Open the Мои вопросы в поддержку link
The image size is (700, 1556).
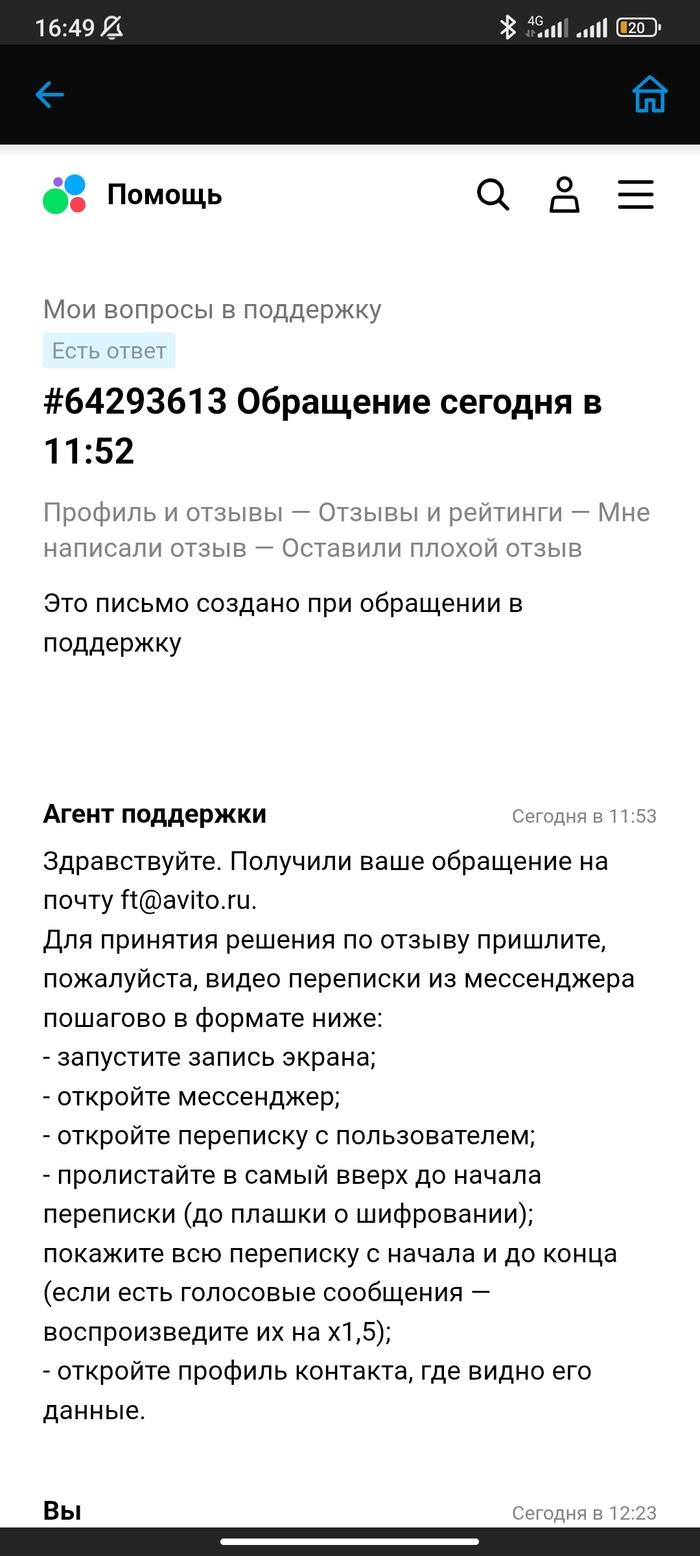(x=212, y=310)
